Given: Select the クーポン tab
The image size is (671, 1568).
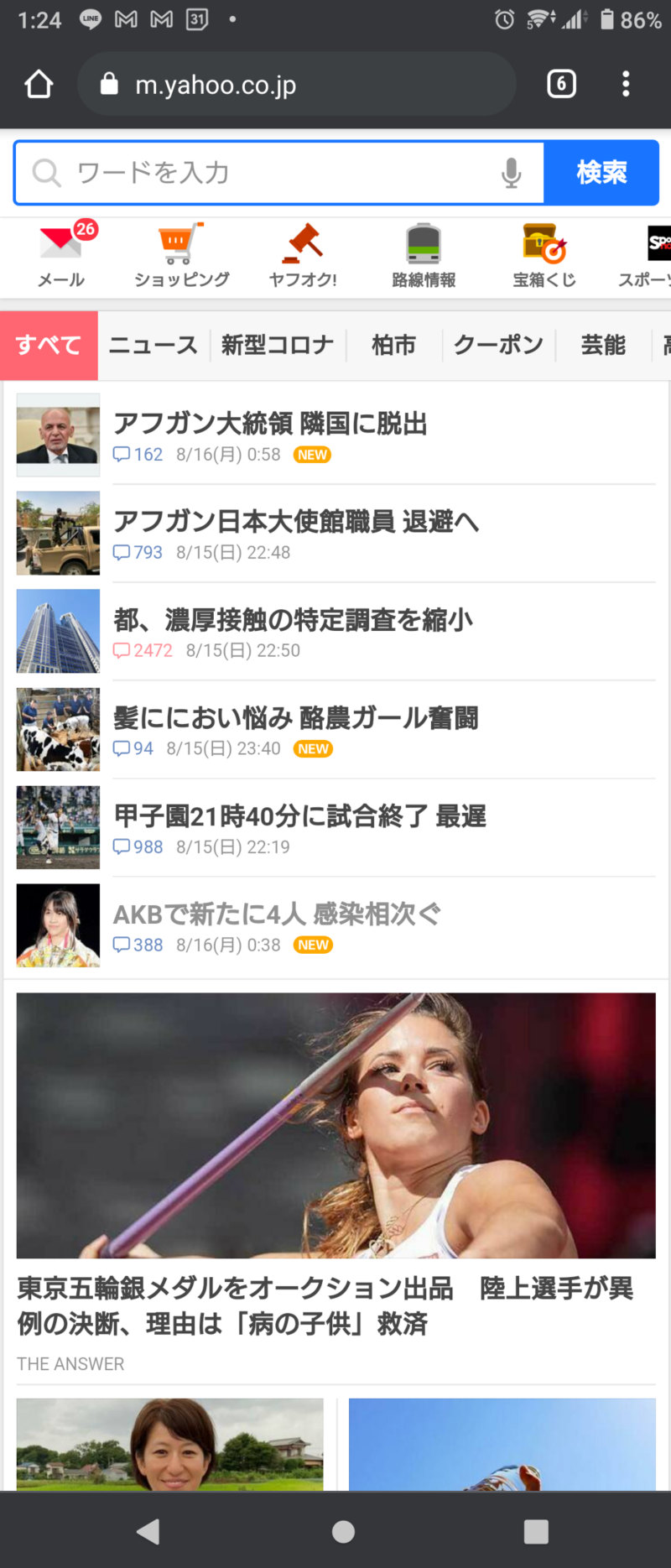Looking at the screenshot, I should [x=498, y=345].
